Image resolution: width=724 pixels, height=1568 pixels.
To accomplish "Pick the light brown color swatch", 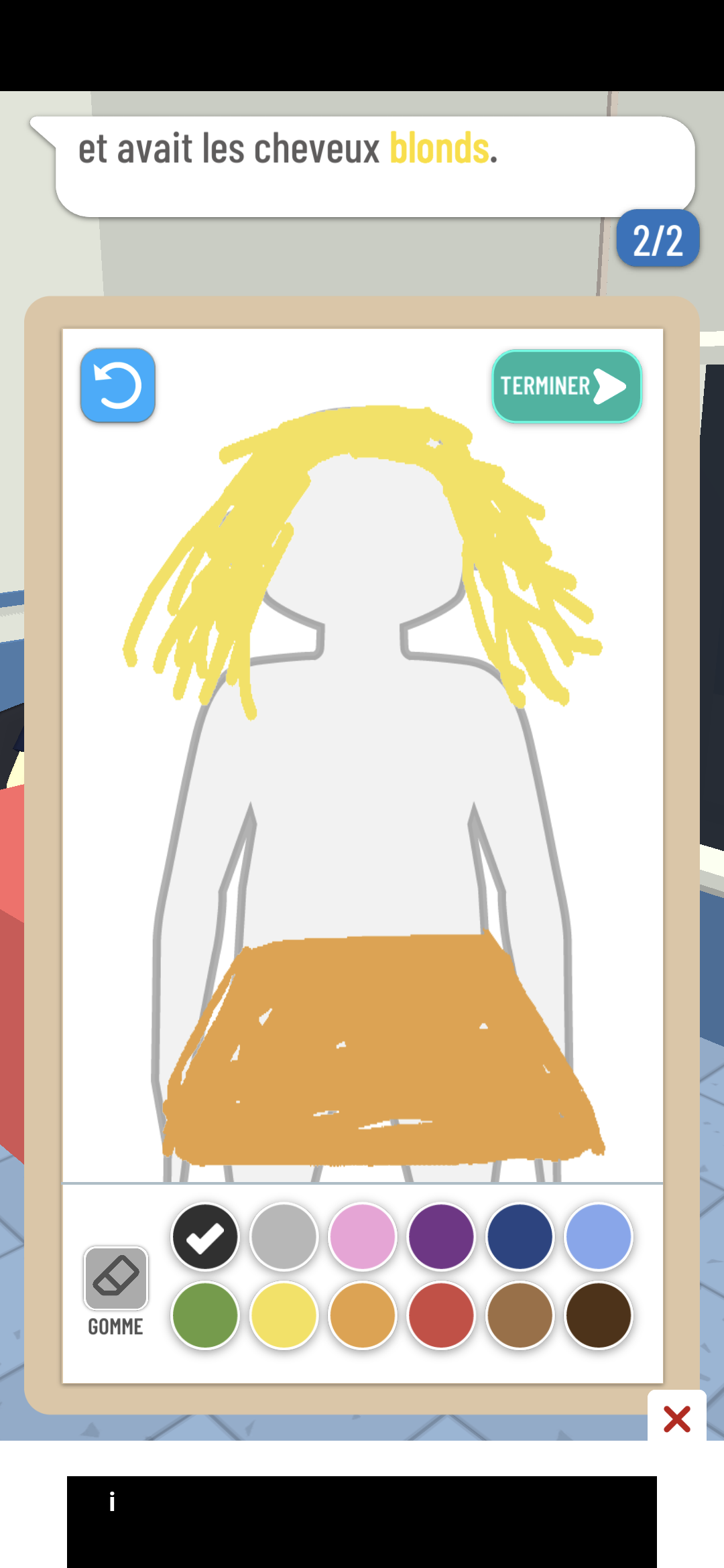I will click(520, 1315).
